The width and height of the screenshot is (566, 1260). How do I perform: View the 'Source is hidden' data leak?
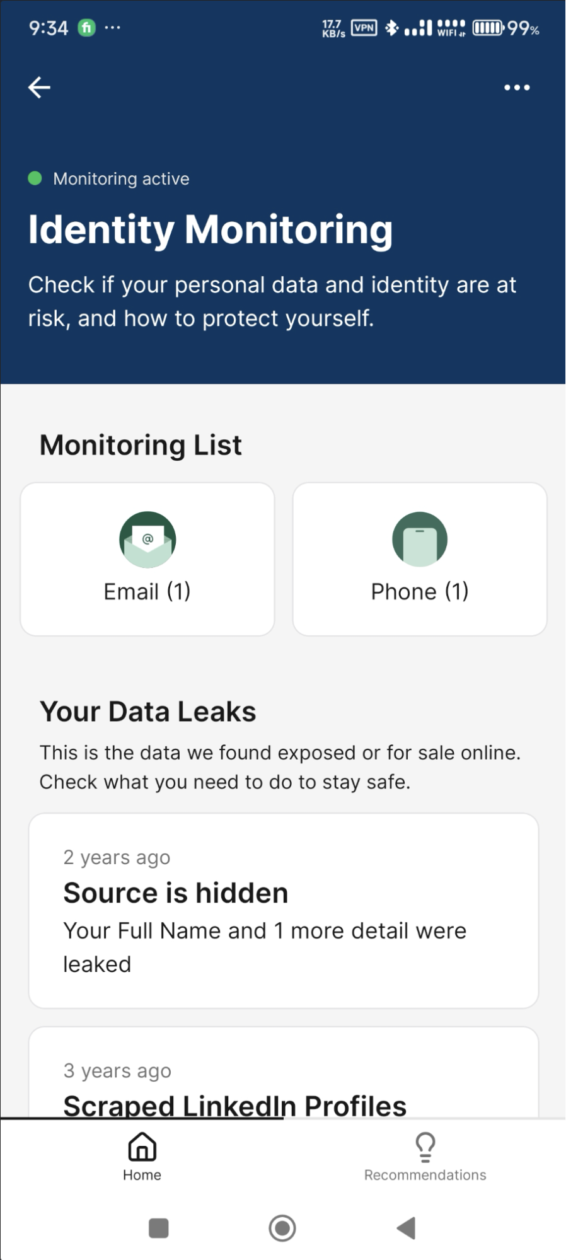pyautogui.click(x=284, y=910)
